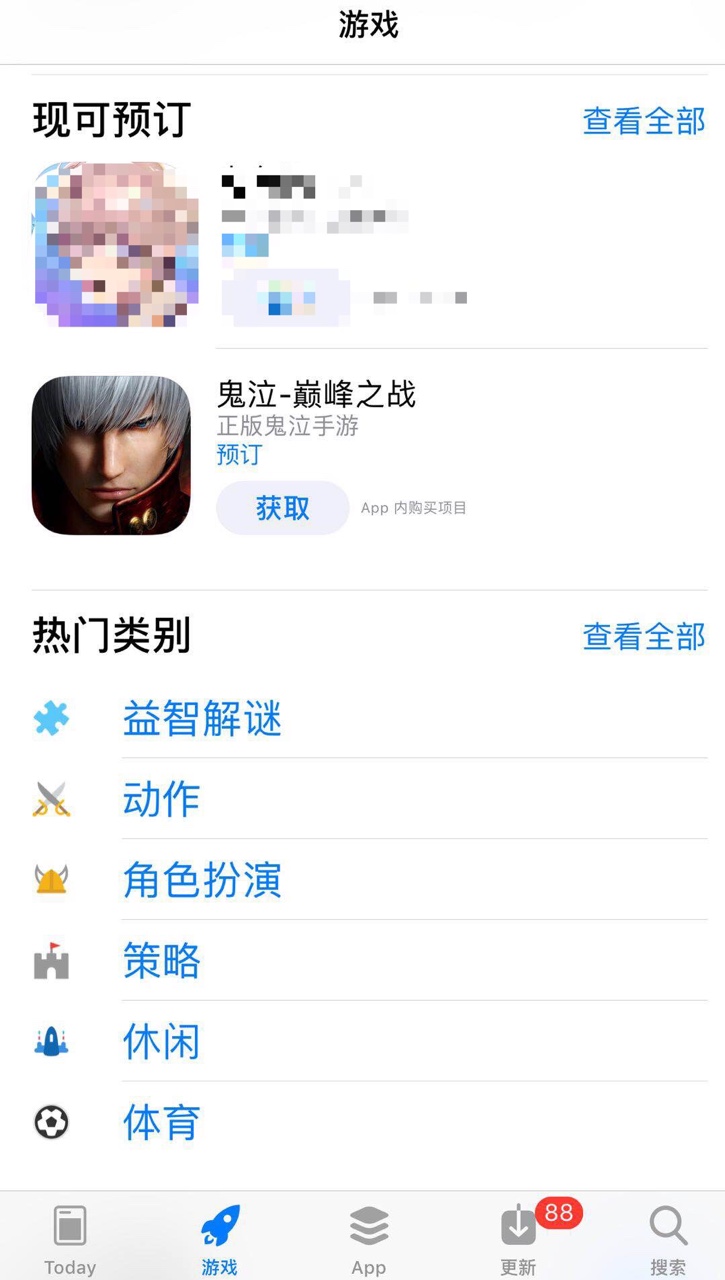Tap 获取 for 鬼泣-巅峰之战
Screen dimensions: 725x1280
pyautogui.click(x=283, y=508)
